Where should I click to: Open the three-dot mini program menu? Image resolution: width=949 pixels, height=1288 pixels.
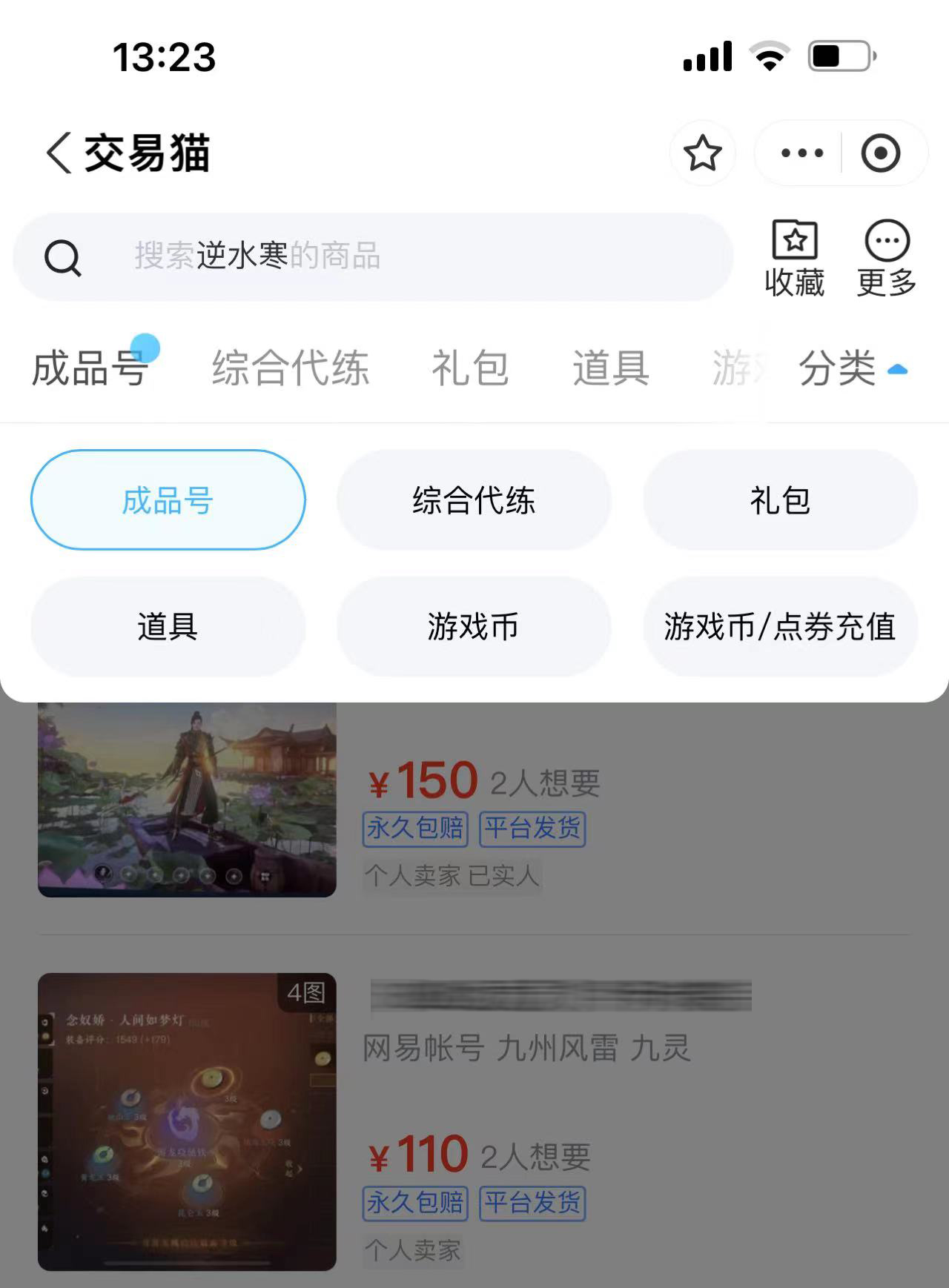(801, 153)
